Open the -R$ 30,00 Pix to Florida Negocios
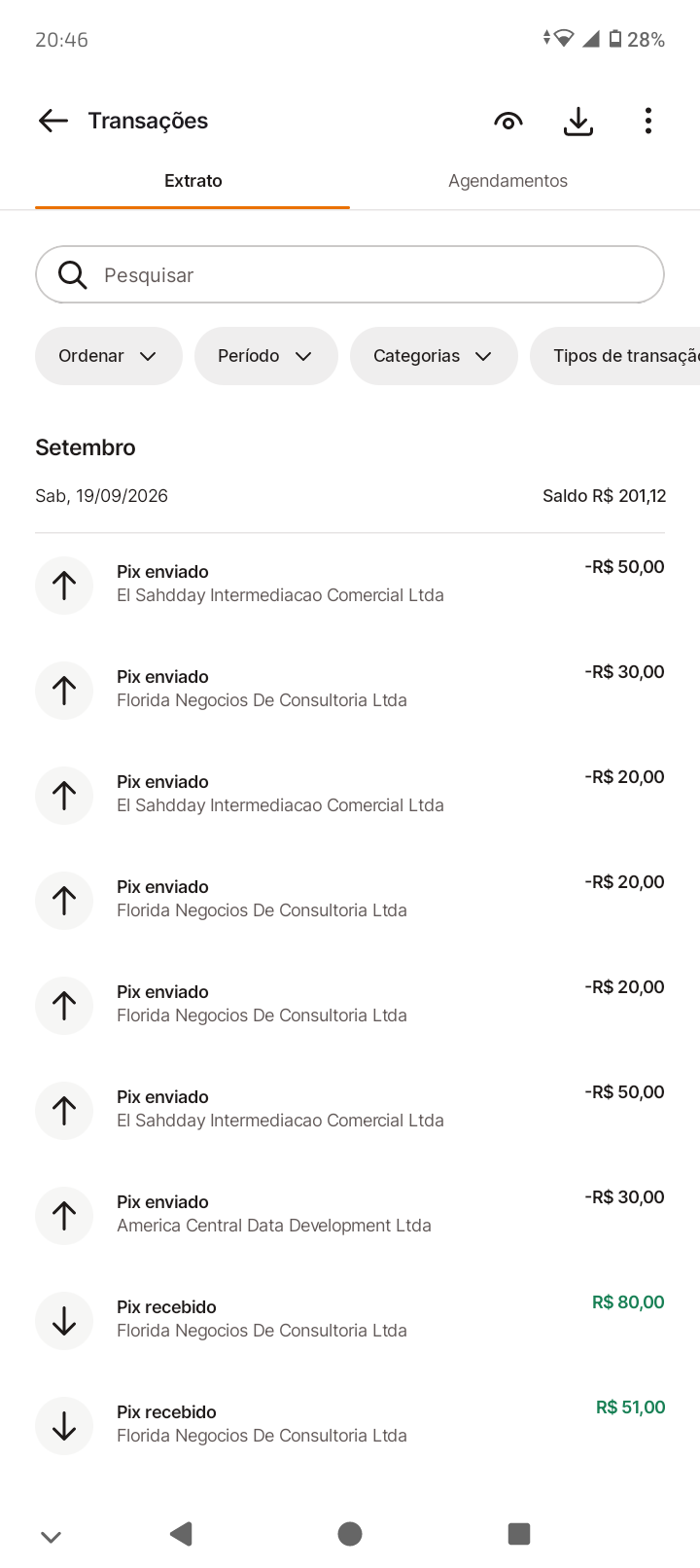Screen dimensions: 700x1568 350,689
